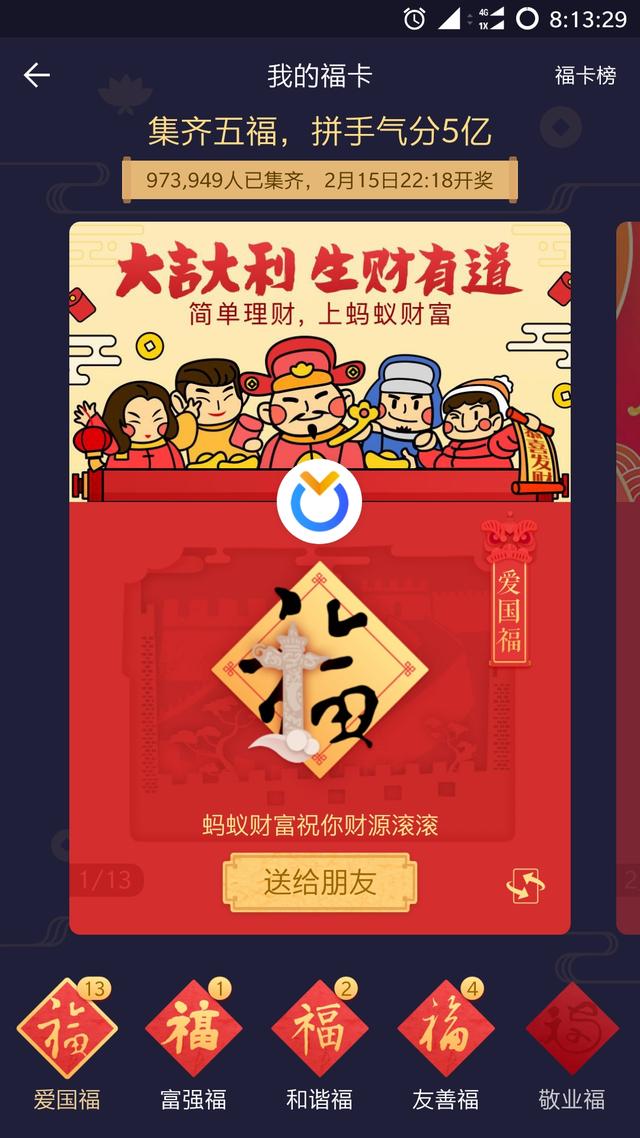The height and width of the screenshot is (1138, 640).
Task: Go back from 我的福卡
Action: tap(37, 75)
